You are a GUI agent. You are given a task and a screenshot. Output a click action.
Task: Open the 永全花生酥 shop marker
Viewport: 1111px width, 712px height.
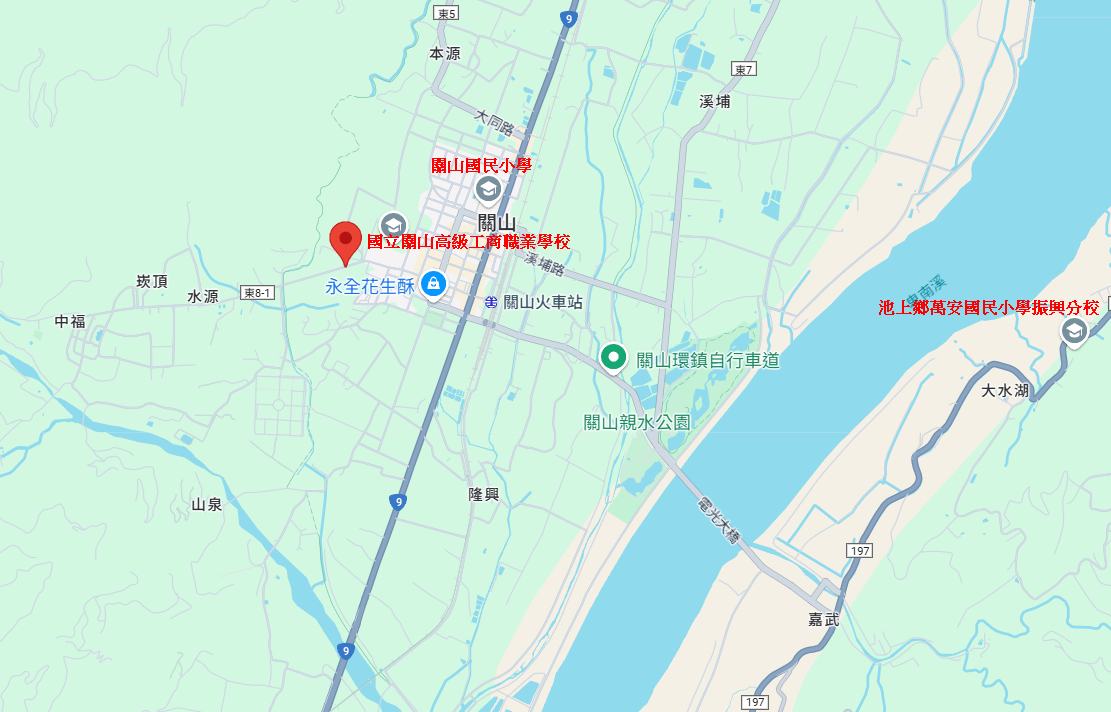pyautogui.click(x=433, y=285)
